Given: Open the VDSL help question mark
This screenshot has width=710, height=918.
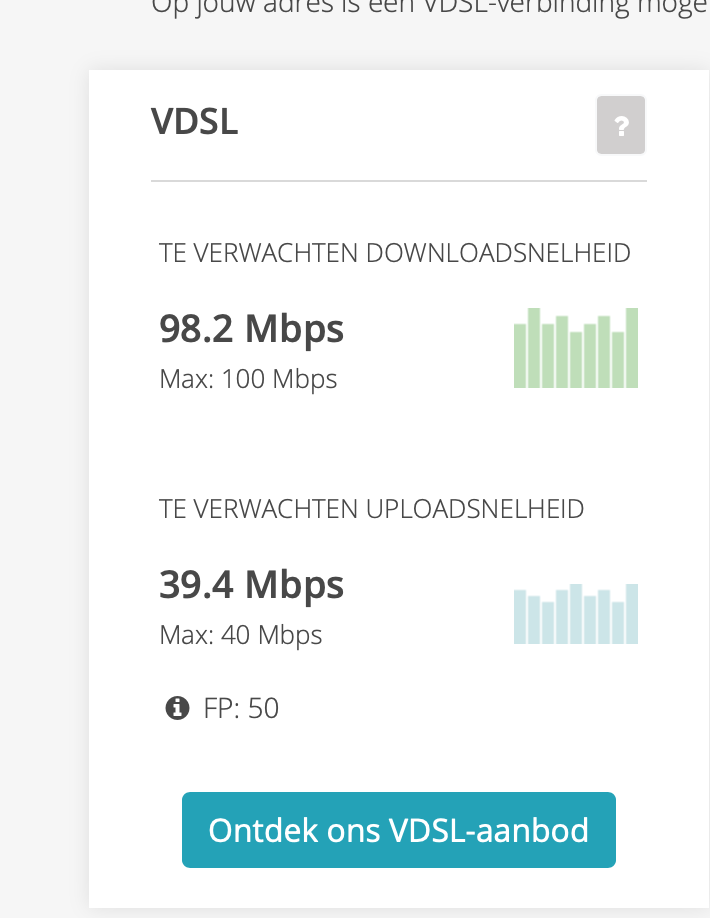Looking at the screenshot, I should 621,126.
